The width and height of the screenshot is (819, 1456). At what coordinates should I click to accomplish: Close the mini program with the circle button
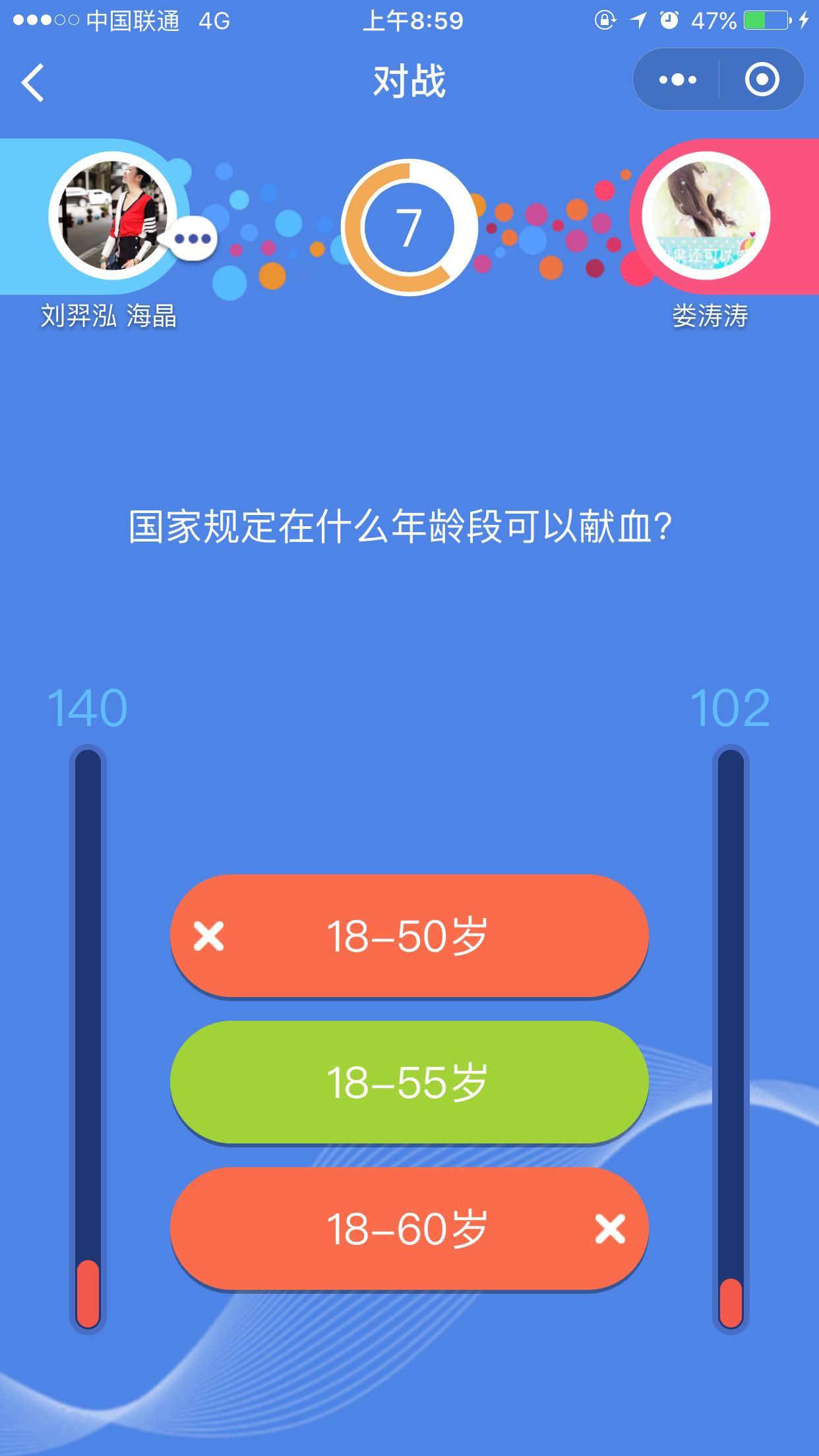coord(762,80)
